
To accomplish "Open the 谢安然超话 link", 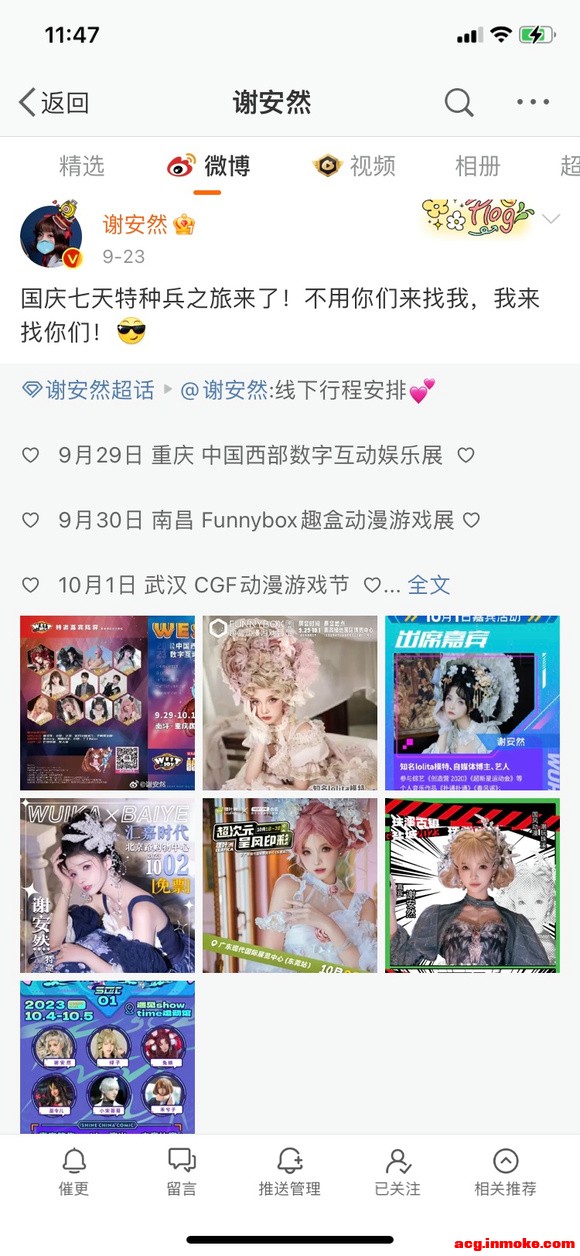I will coord(88,390).
